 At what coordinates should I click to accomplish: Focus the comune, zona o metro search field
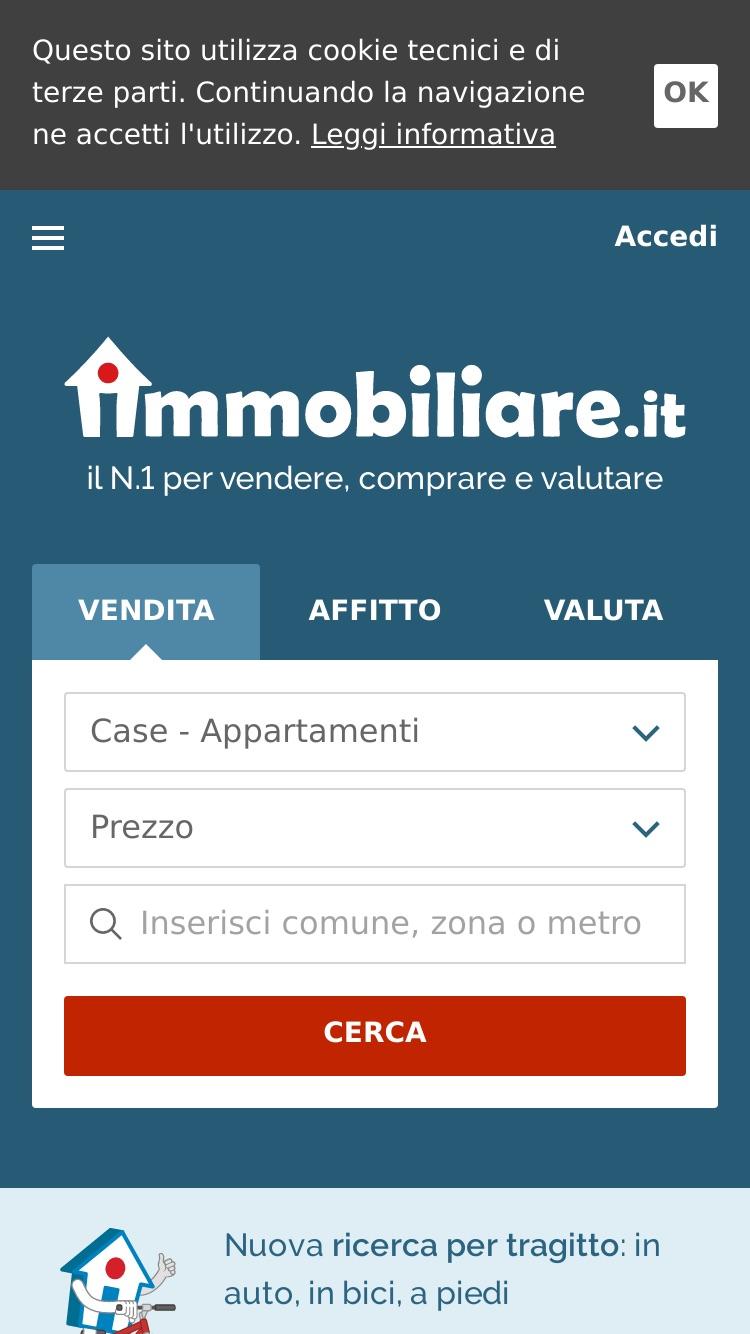coord(375,924)
